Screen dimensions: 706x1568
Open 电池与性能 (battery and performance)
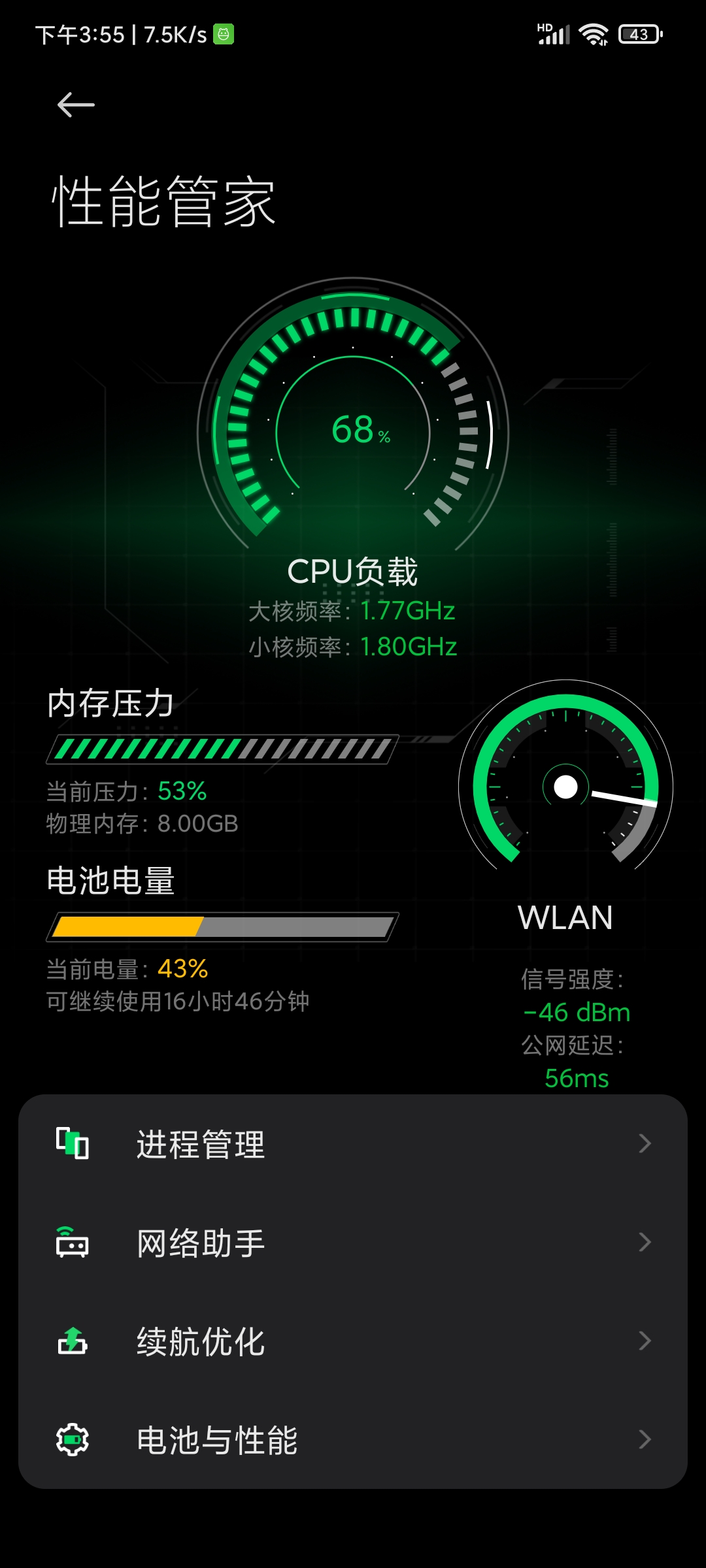point(353,1440)
